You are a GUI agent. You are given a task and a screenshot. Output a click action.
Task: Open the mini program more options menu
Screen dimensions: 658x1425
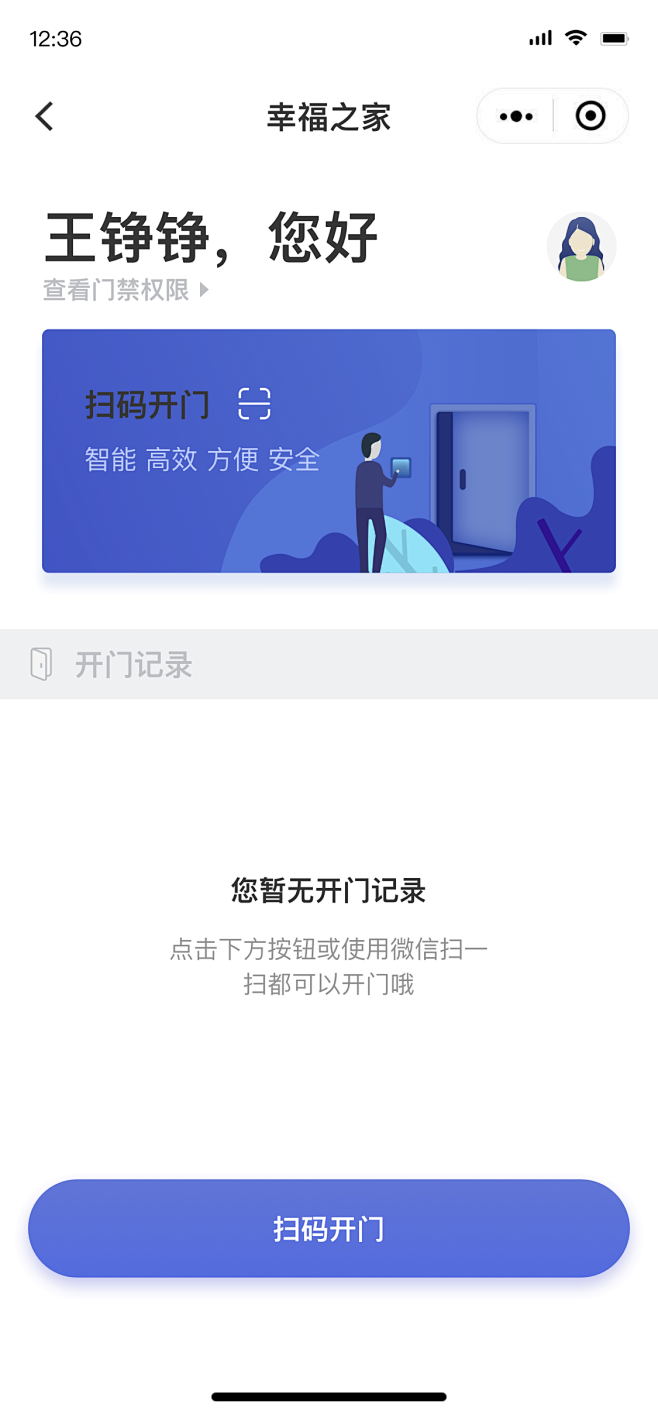516,117
